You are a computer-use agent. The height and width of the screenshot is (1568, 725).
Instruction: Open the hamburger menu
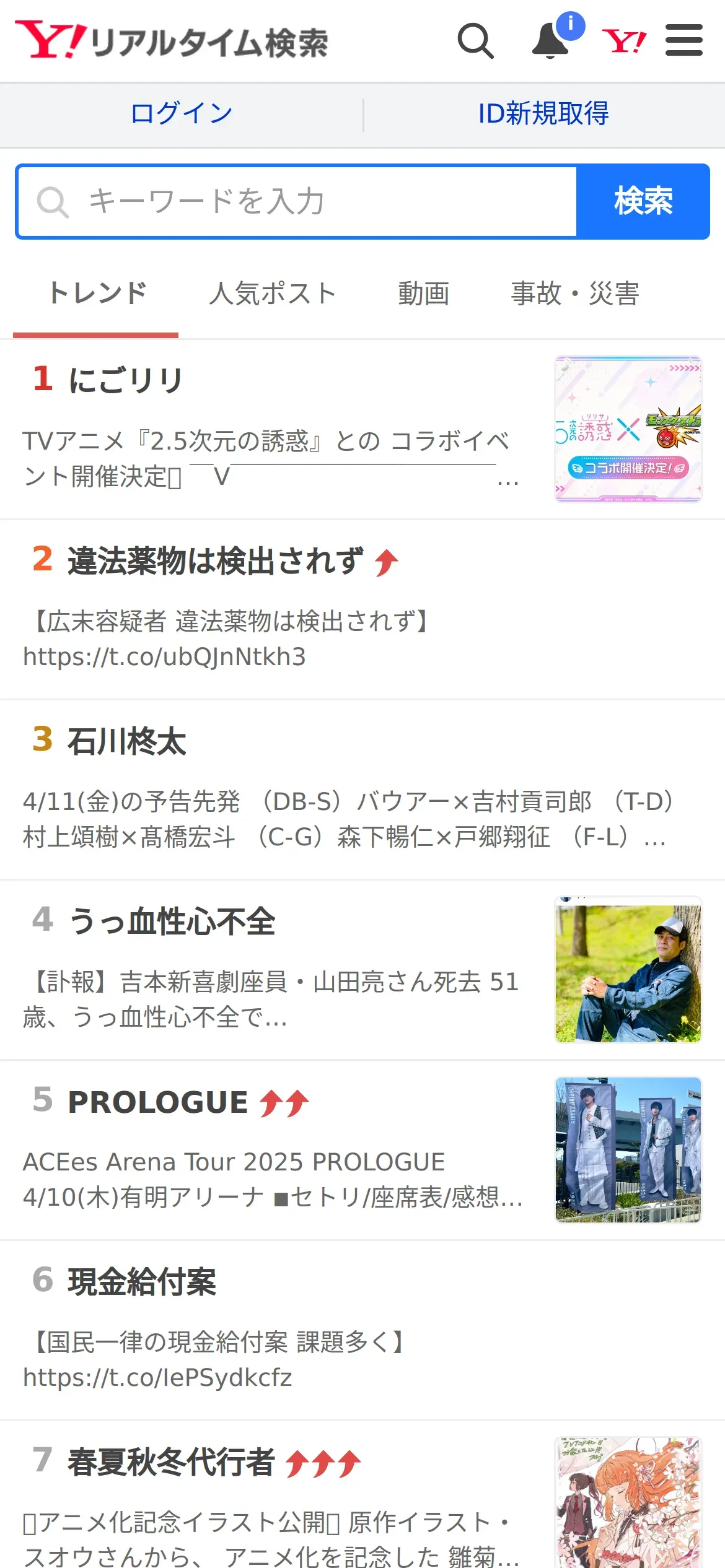tap(683, 41)
